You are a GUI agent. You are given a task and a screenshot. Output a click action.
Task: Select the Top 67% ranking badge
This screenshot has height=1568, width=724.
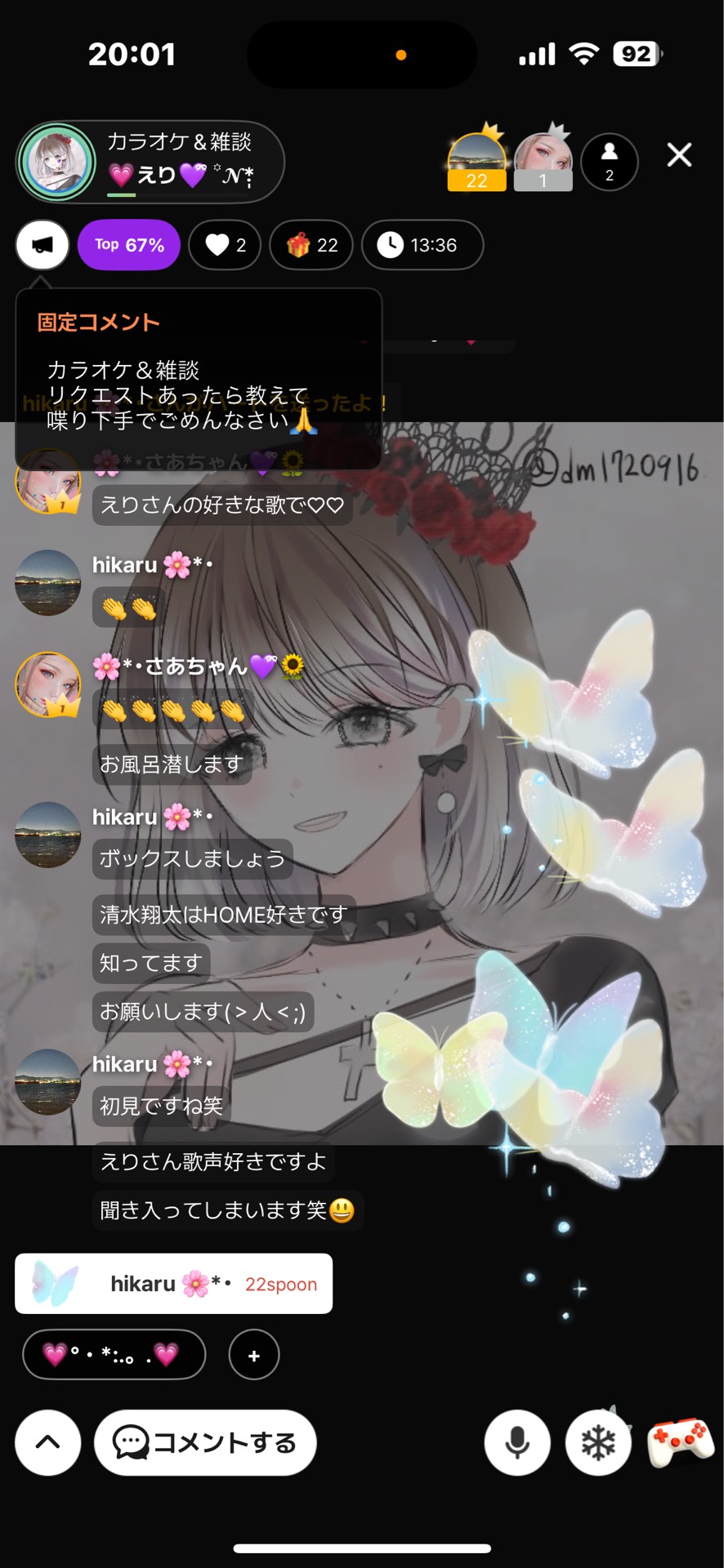(127, 245)
